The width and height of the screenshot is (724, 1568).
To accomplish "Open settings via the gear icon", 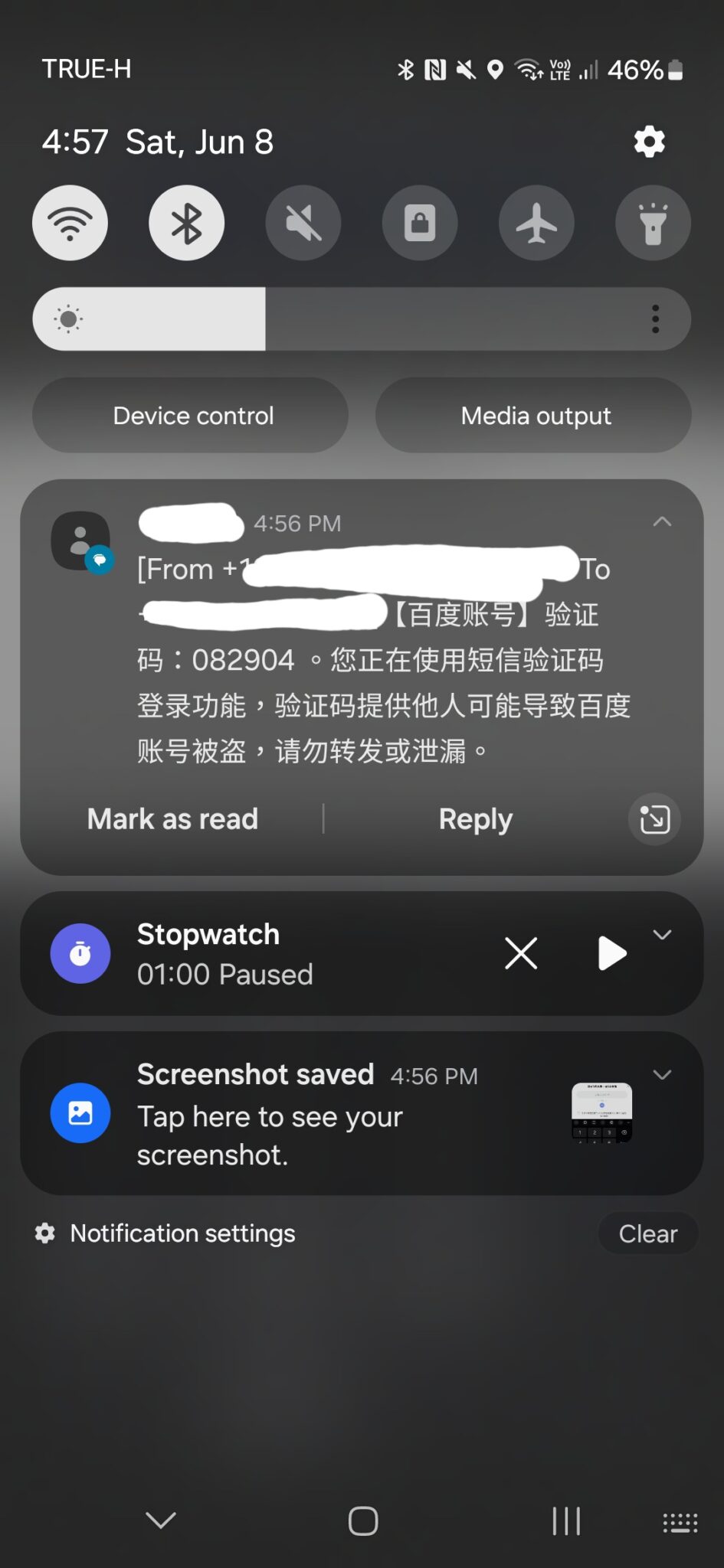I will coord(649,142).
